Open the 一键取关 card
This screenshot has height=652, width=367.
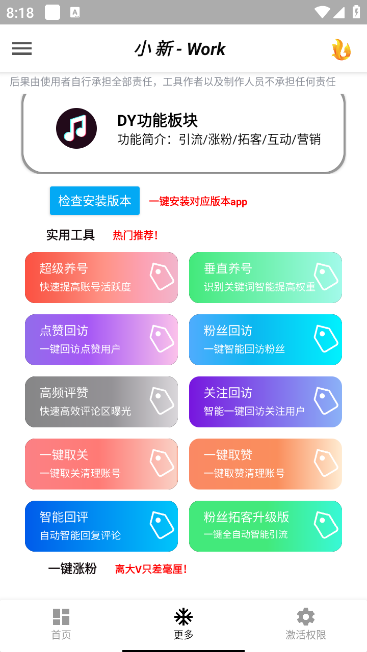point(101,464)
